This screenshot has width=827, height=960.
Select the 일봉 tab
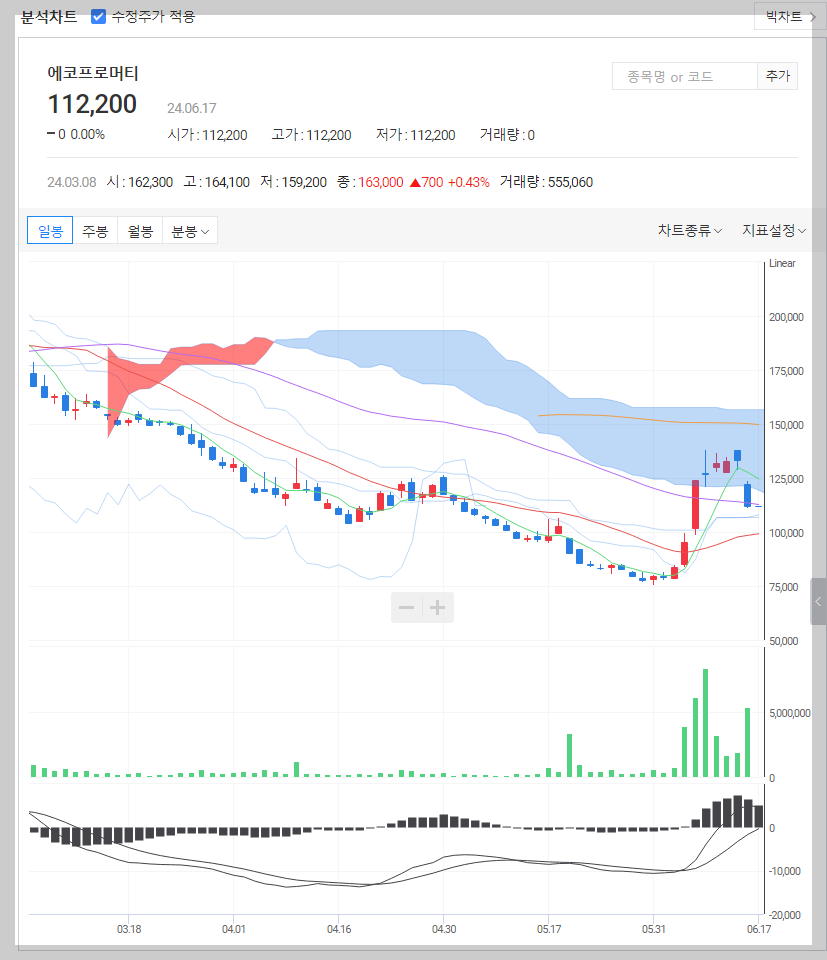50,231
